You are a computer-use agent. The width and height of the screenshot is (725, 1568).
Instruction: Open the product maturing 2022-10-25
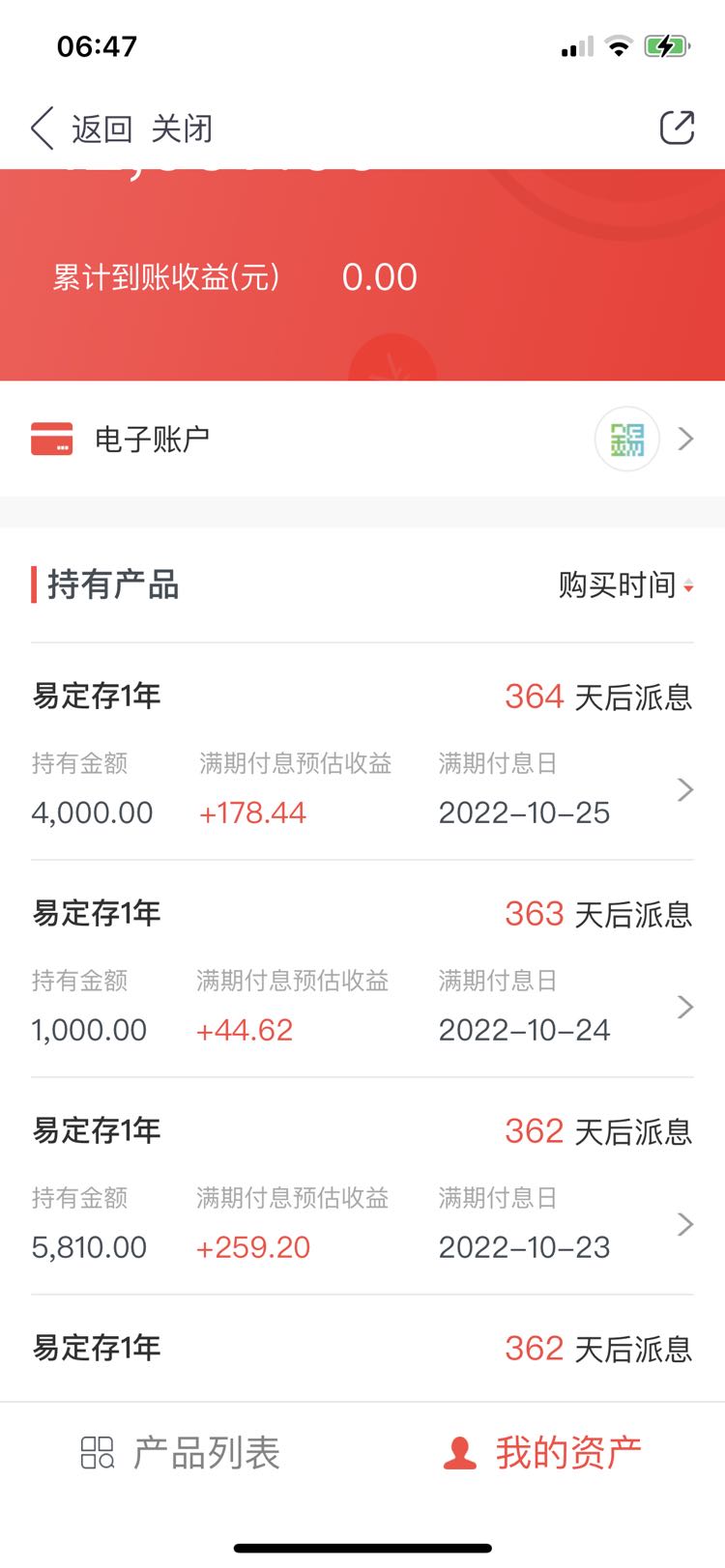(x=362, y=752)
